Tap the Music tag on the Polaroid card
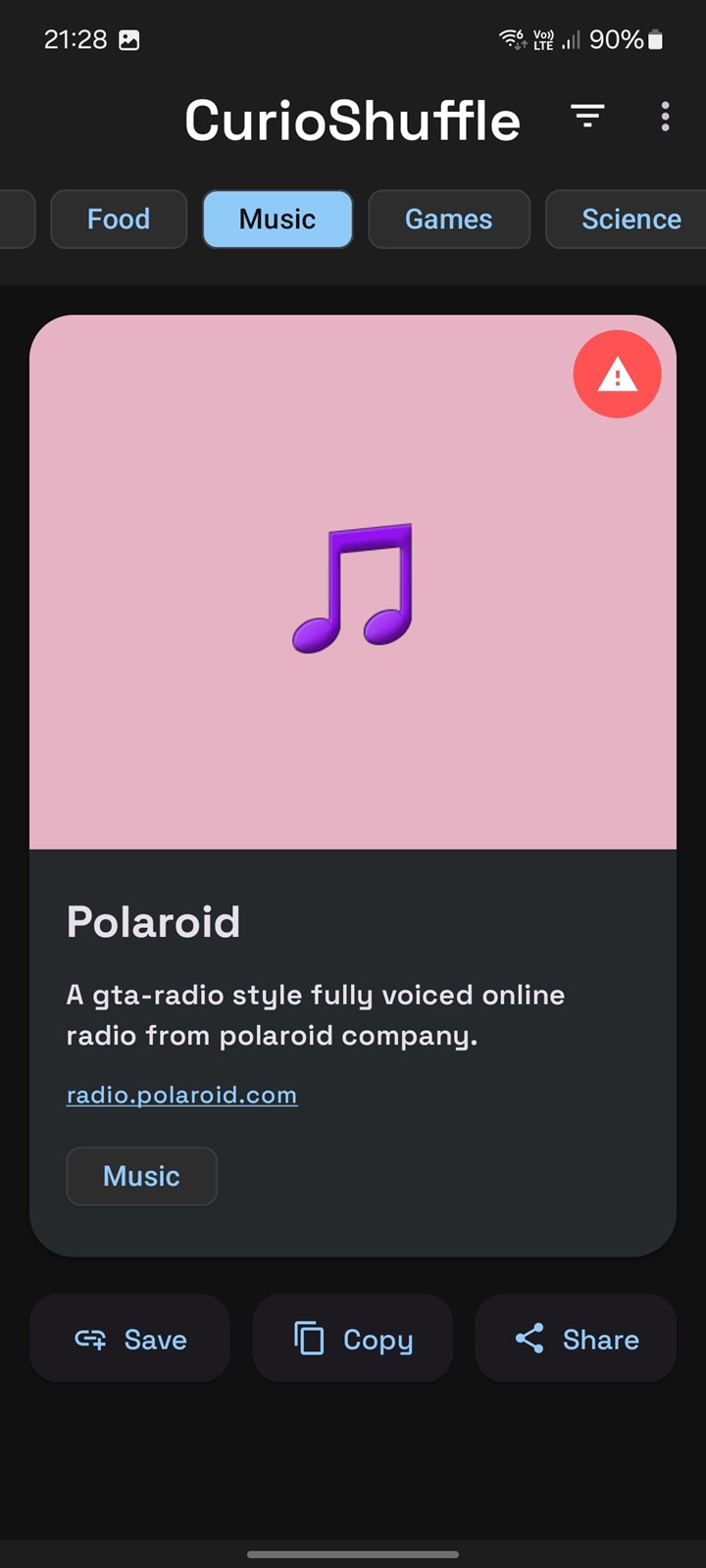The image size is (706, 1568). point(141,1176)
